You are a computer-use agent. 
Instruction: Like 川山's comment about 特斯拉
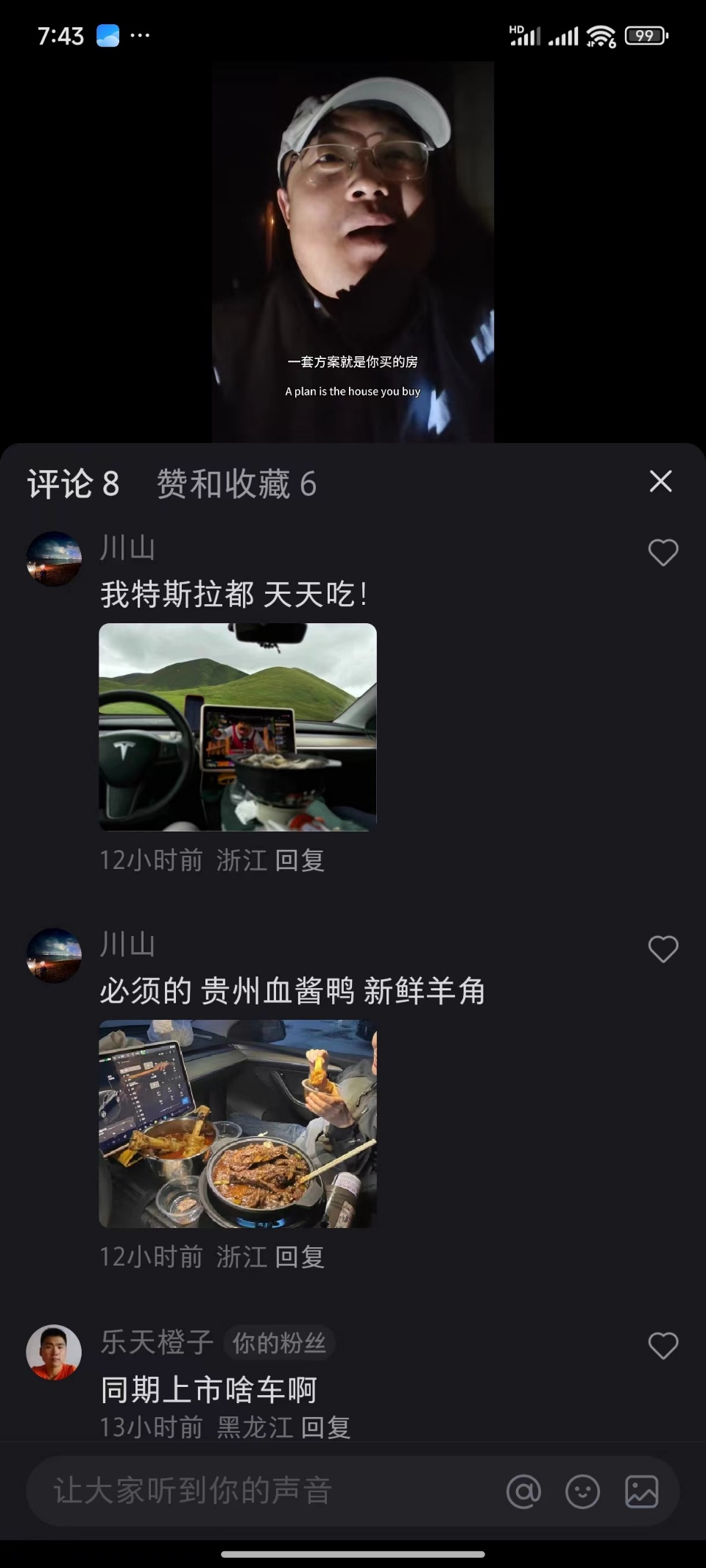pos(663,553)
